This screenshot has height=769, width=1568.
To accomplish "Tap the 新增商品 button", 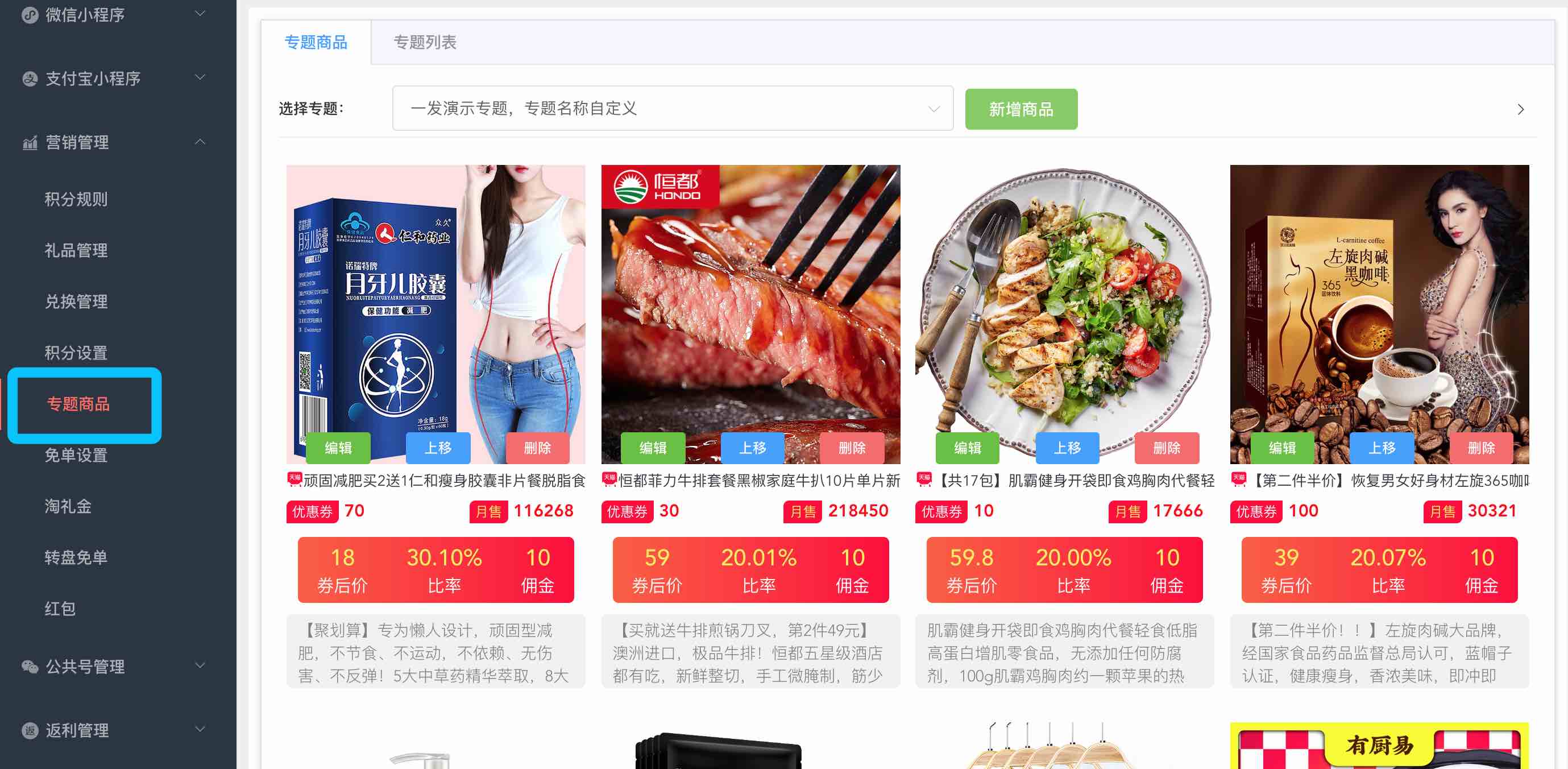I will pyautogui.click(x=1020, y=109).
